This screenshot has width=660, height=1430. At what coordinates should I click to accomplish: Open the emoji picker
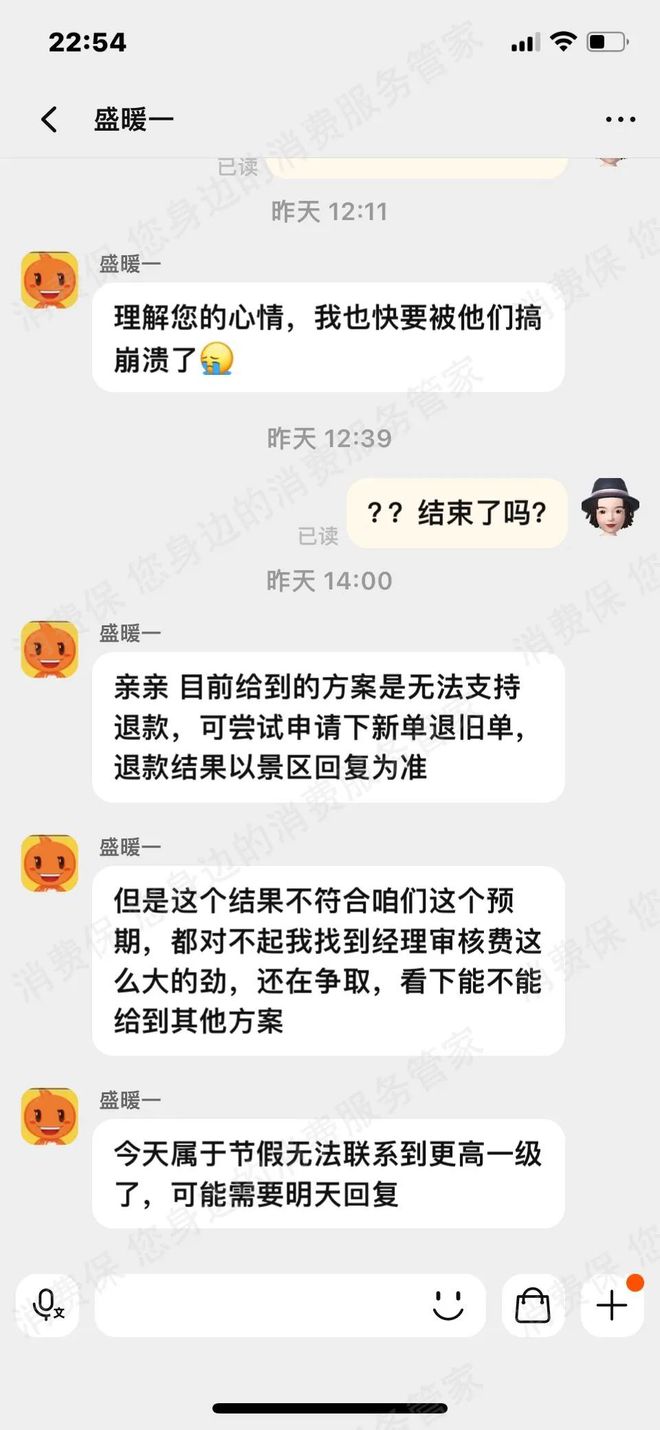coord(447,1305)
